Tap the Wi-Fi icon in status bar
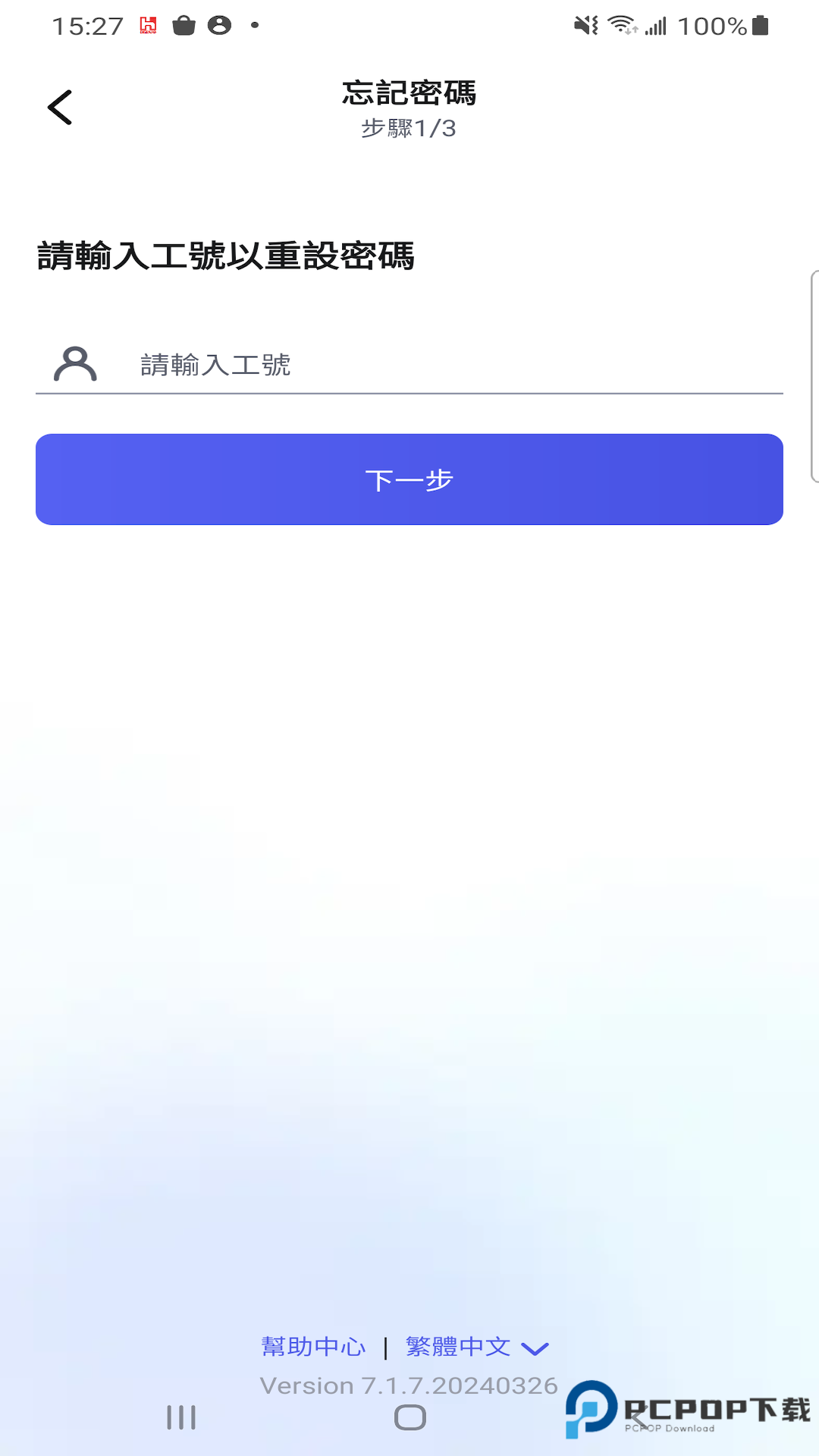The height and width of the screenshot is (1456, 819). (620, 24)
